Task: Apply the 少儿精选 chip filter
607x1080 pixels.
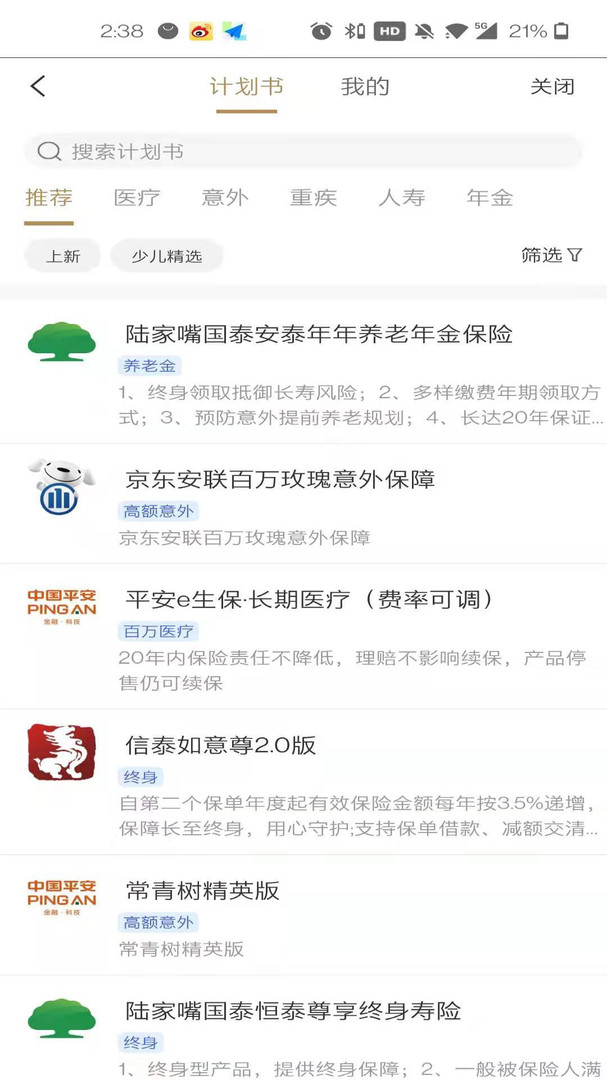Action: [x=167, y=256]
